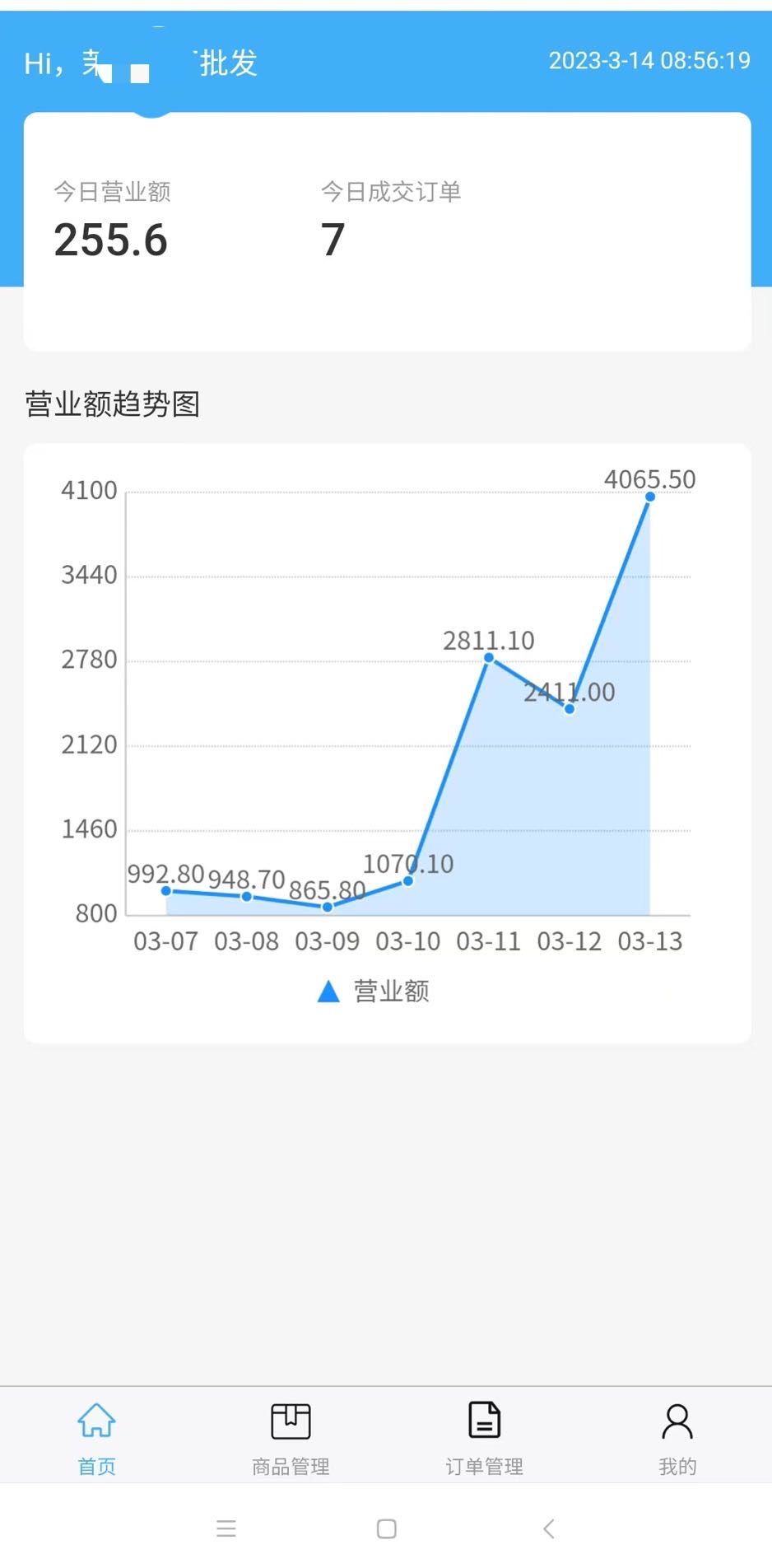Viewport: 772px width, 1568px height.
Task: Open the system recent apps menu
Action: pos(226,1528)
